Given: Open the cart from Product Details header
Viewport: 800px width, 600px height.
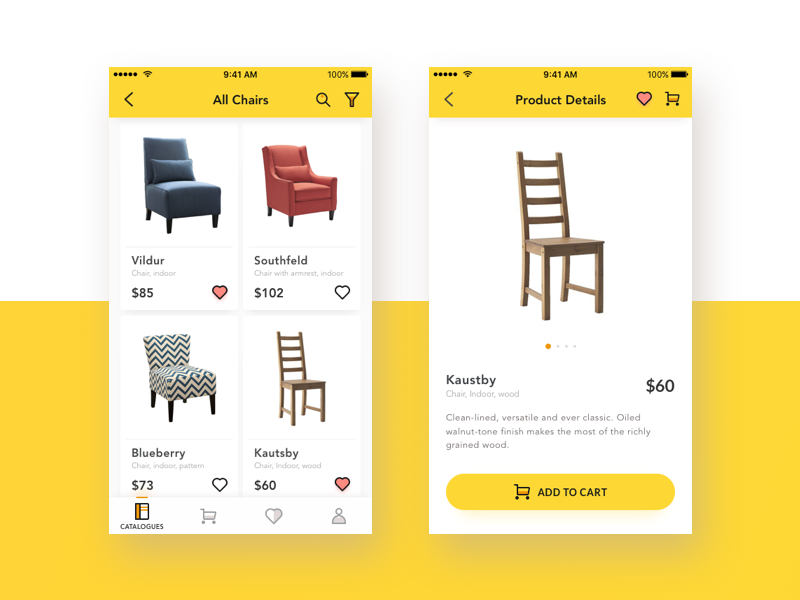Looking at the screenshot, I should click(672, 99).
